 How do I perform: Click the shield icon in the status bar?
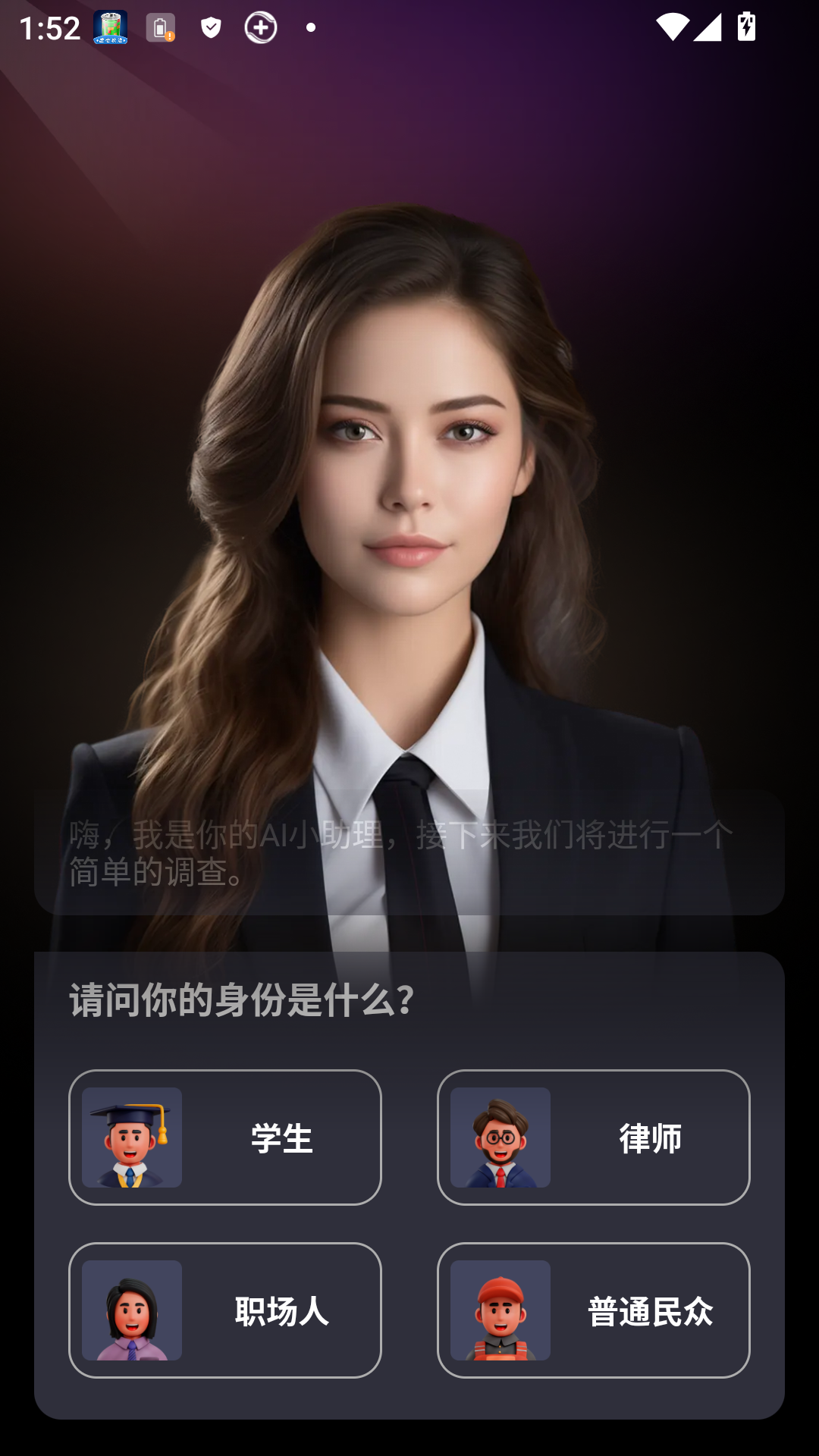tap(210, 29)
